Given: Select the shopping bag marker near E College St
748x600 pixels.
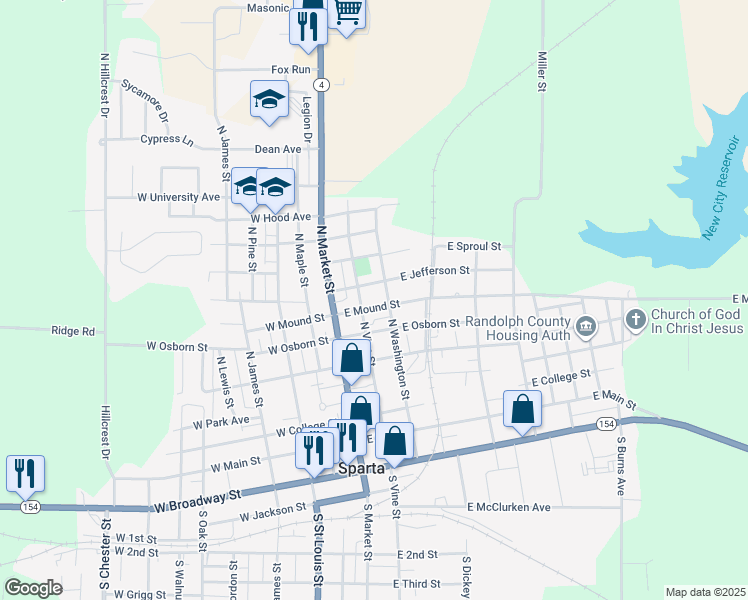Looking at the screenshot, I should (x=522, y=409).
